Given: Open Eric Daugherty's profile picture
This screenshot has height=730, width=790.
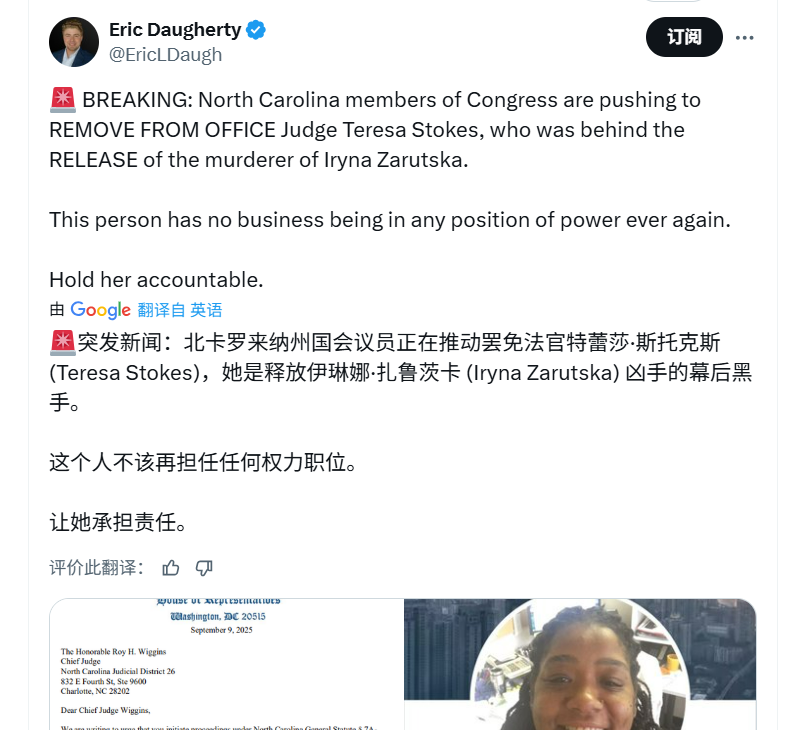Looking at the screenshot, I should (74, 42).
